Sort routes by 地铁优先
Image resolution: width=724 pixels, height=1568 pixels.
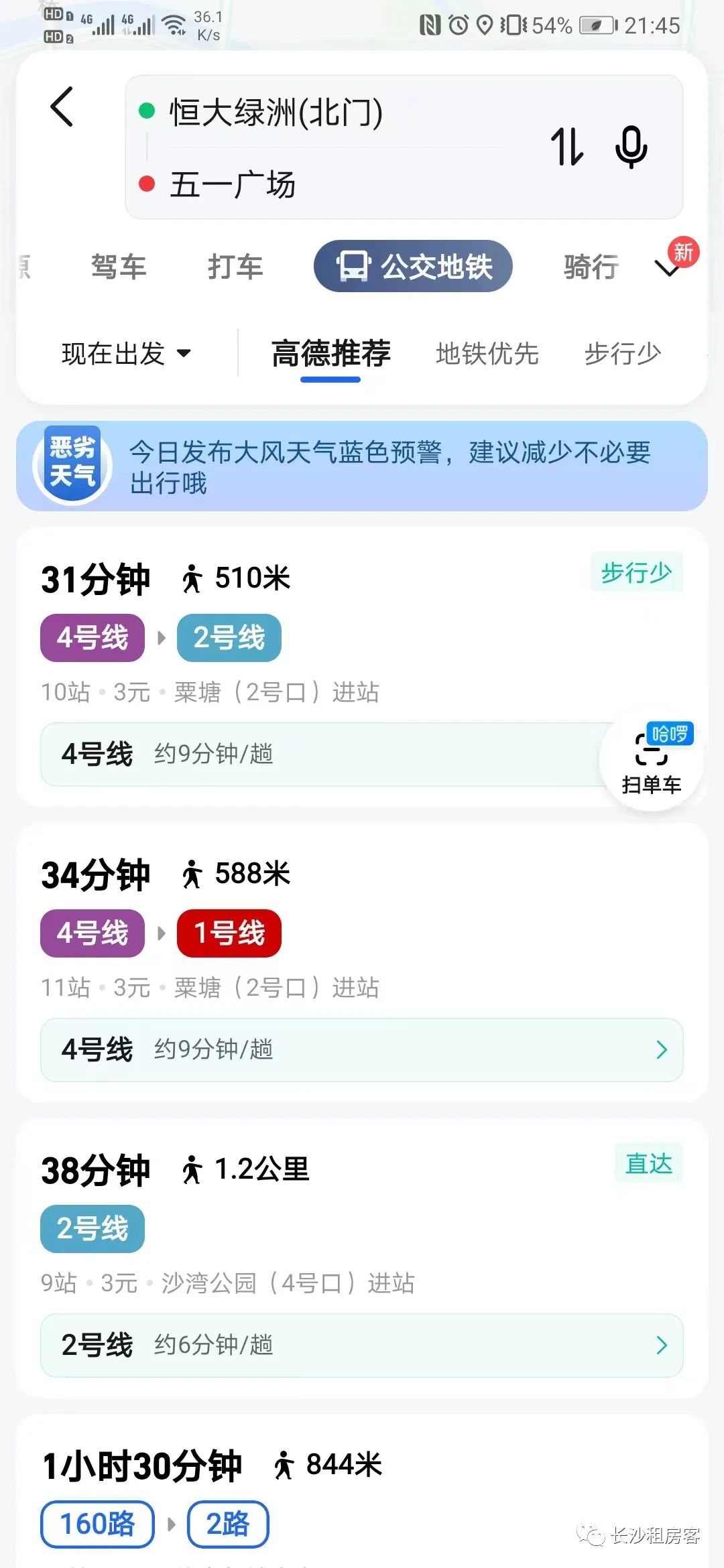click(x=487, y=353)
